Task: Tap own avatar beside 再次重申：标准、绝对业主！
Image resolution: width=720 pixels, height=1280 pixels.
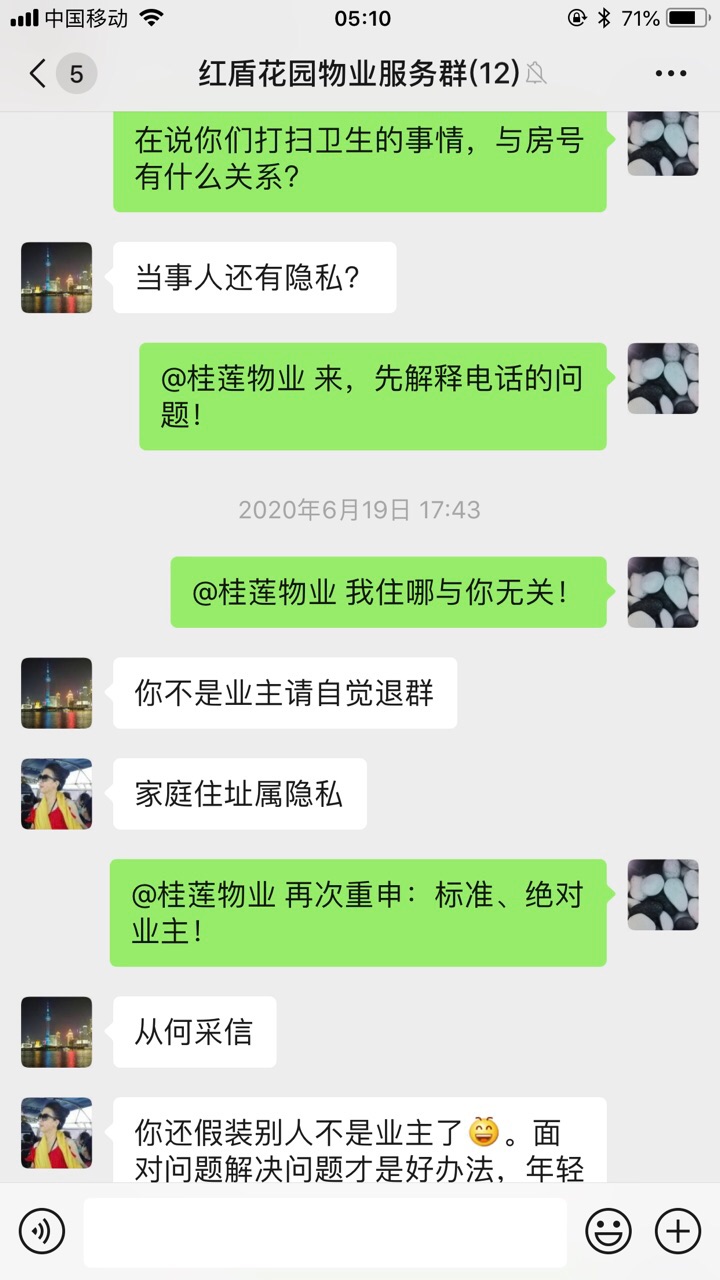Action: tap(662, 895)
